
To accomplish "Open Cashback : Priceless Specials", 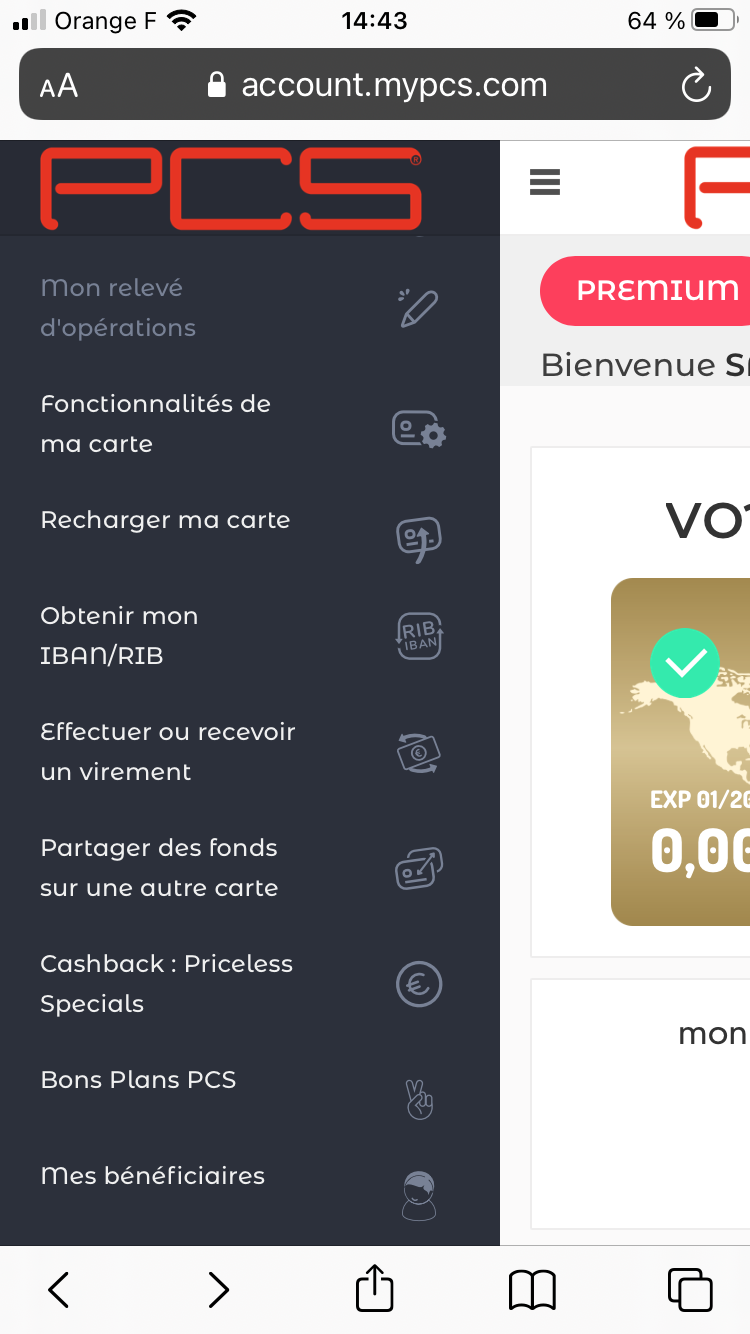I will click(x=166, y=984).
